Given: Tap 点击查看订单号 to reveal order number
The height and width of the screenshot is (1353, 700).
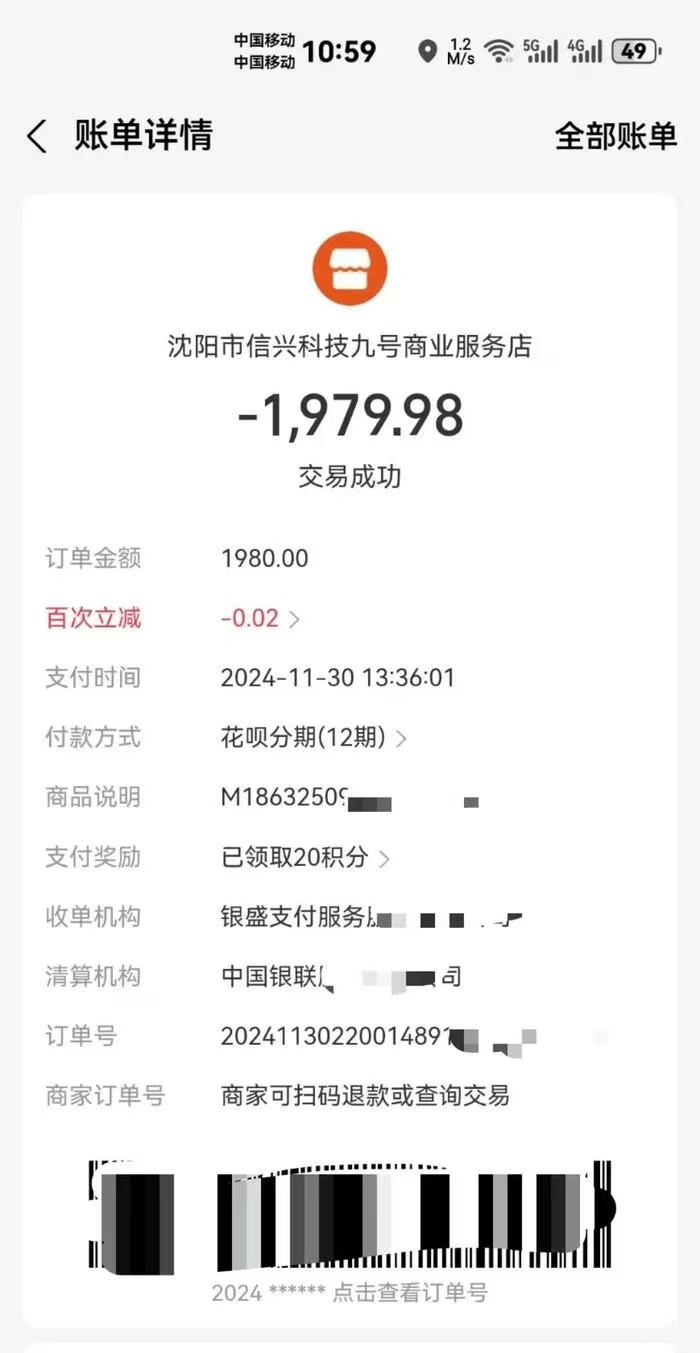Looking at the screenshot, I should point(409,1293).
